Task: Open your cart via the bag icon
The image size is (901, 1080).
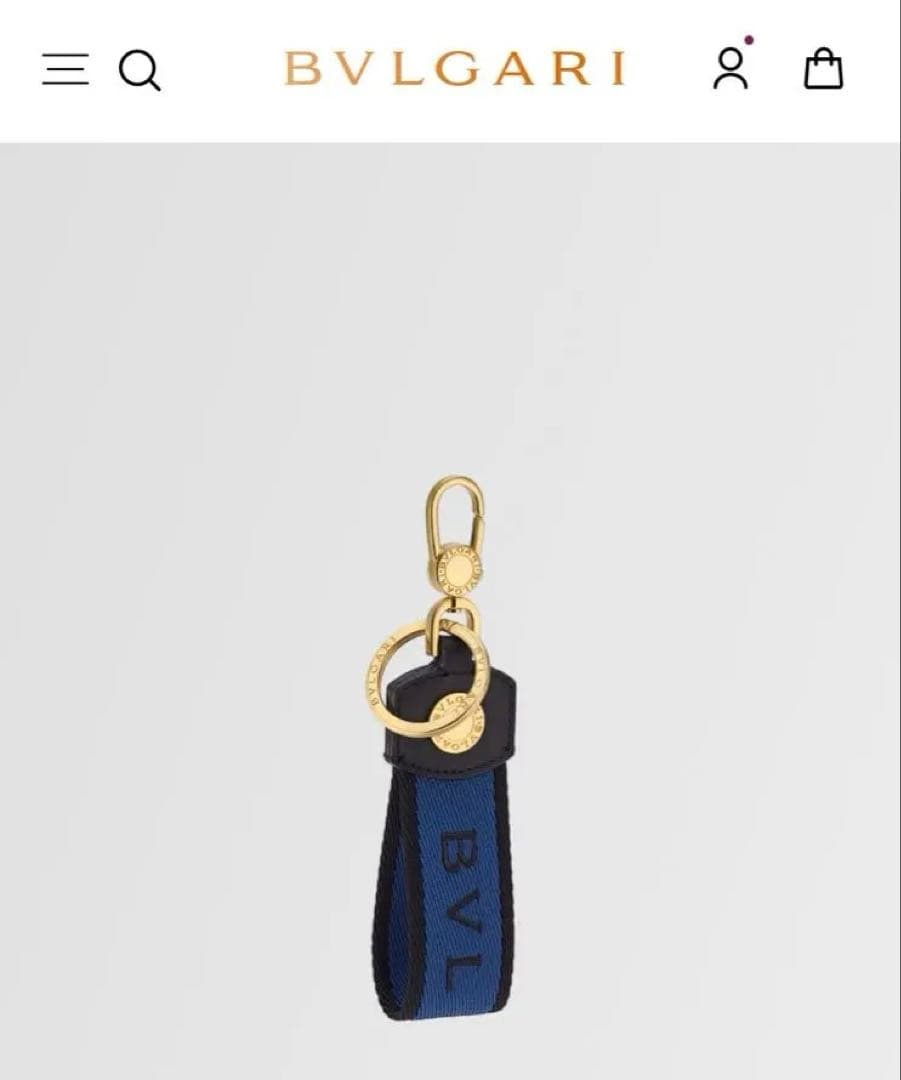Action: pyautogui.click(x=824, y=71)
